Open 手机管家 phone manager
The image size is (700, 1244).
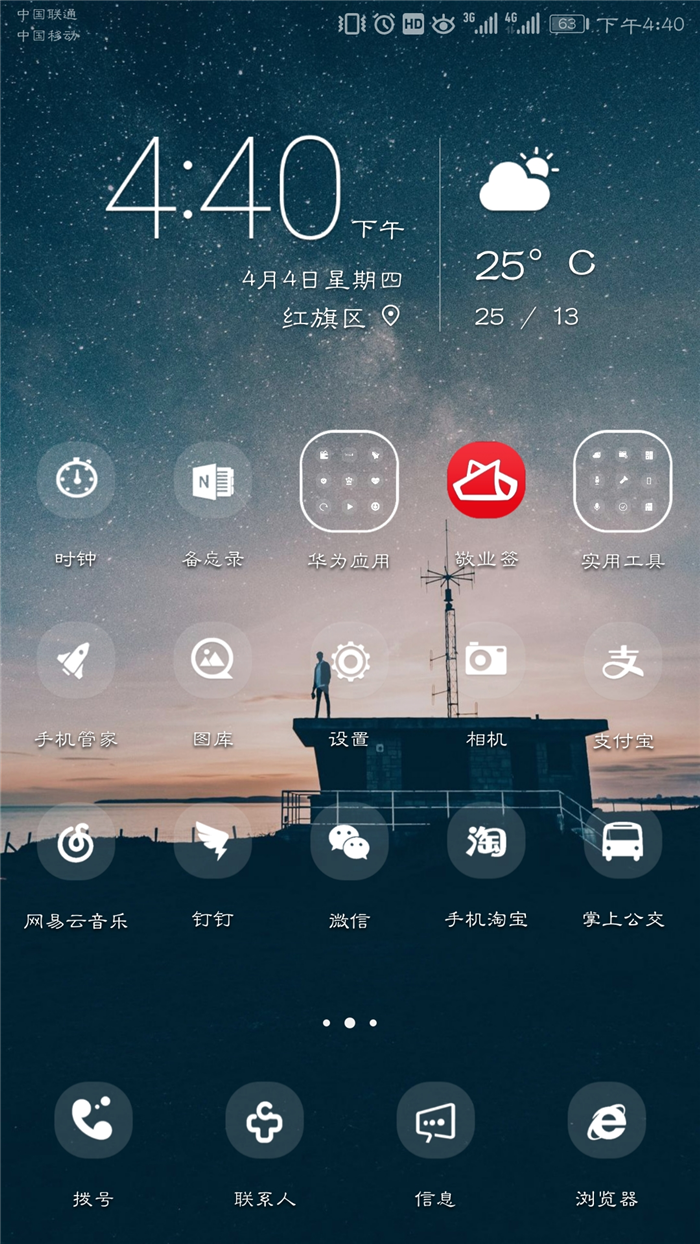[x=76, y=660]
